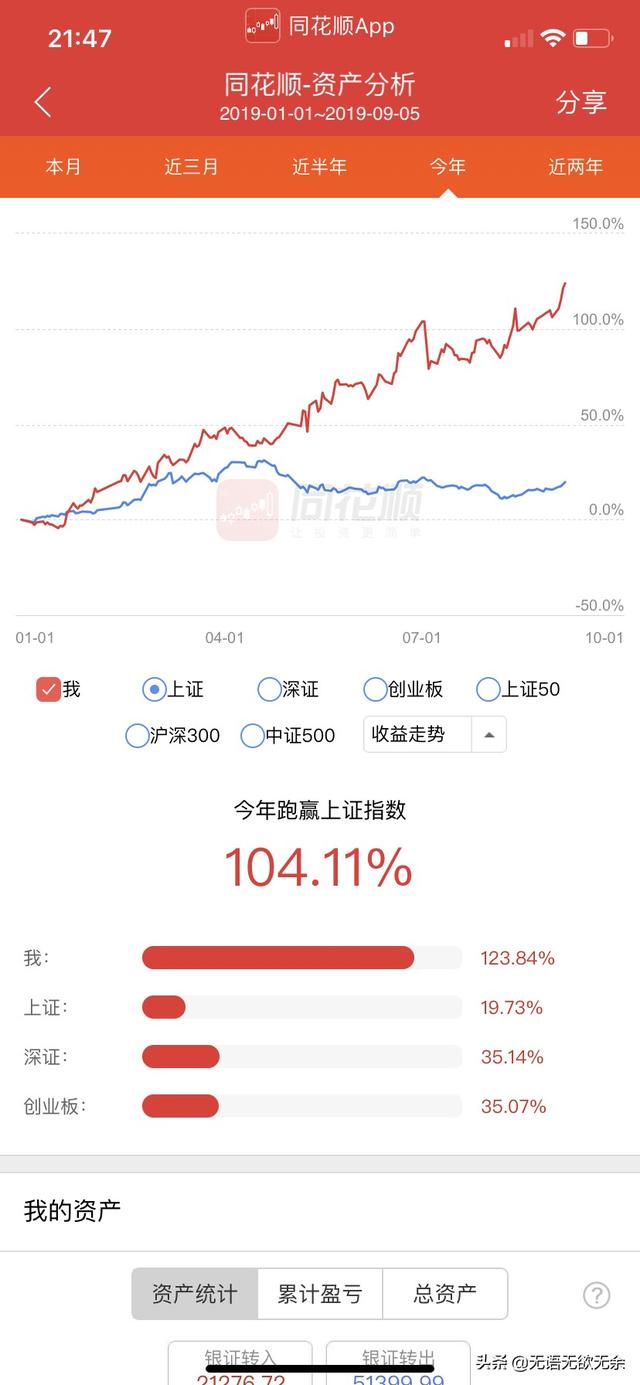Select the 近半年 time range
This screenshot has height=1385, width=640.
(x=319, y=167)
